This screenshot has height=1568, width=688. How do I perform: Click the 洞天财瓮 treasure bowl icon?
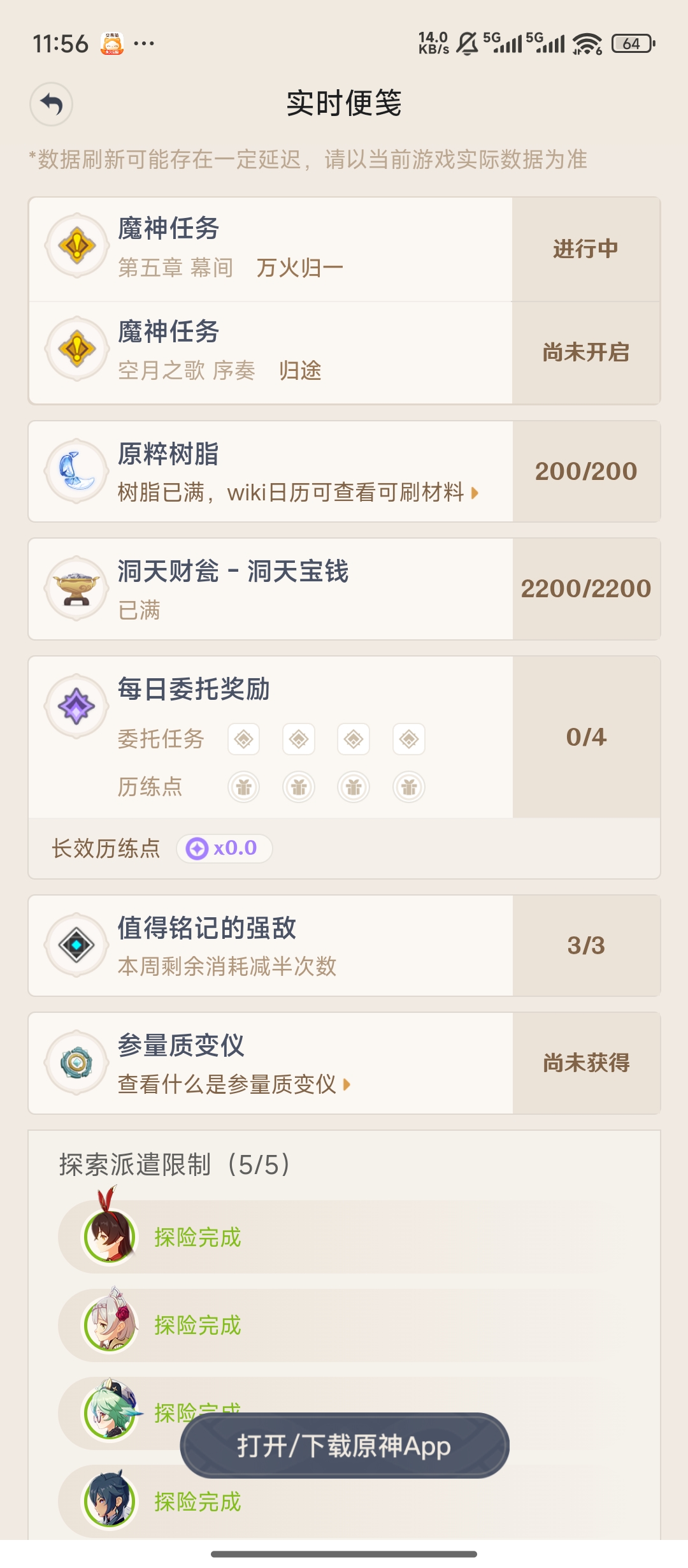(x=76, y=588)
